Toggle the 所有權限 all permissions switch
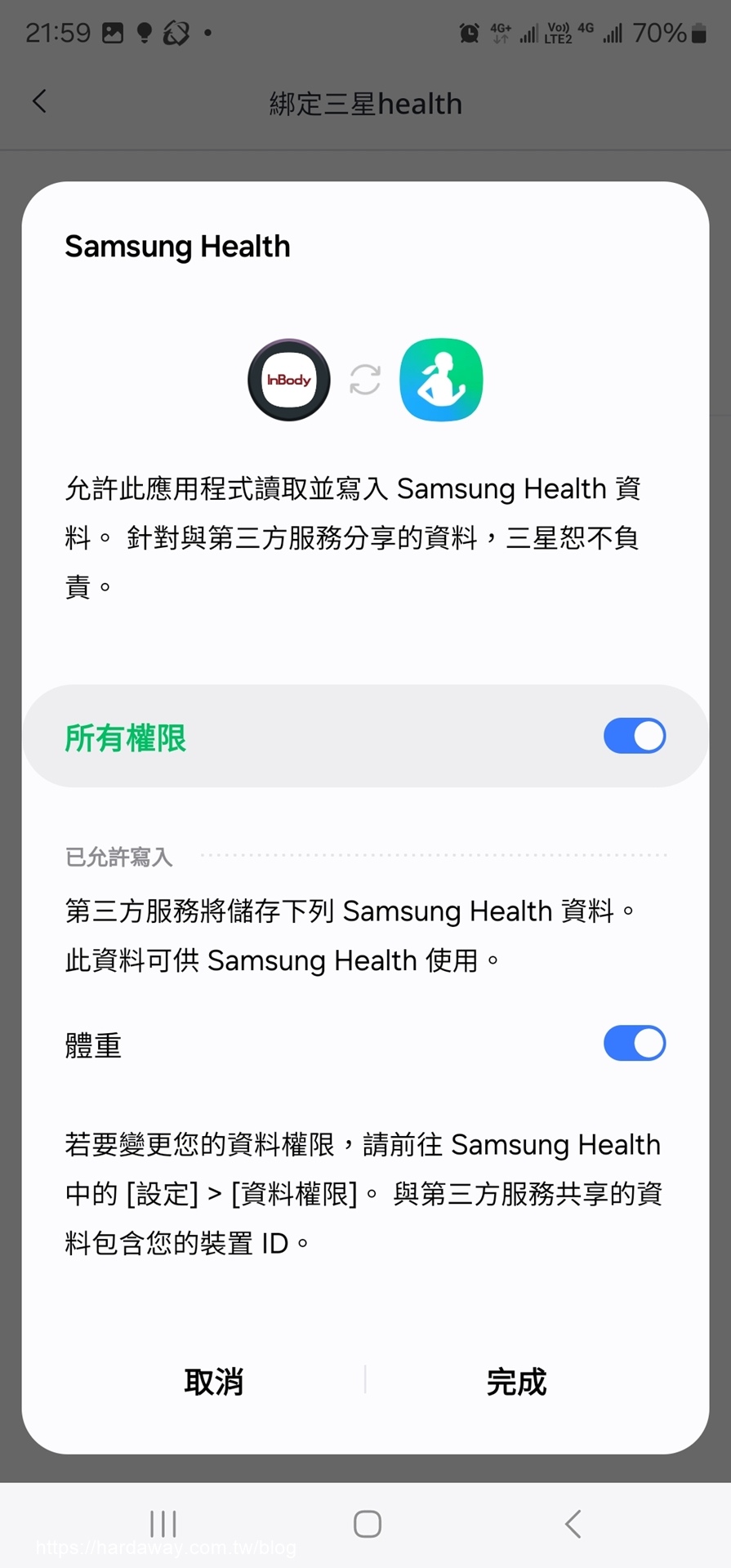 point(634,736)
